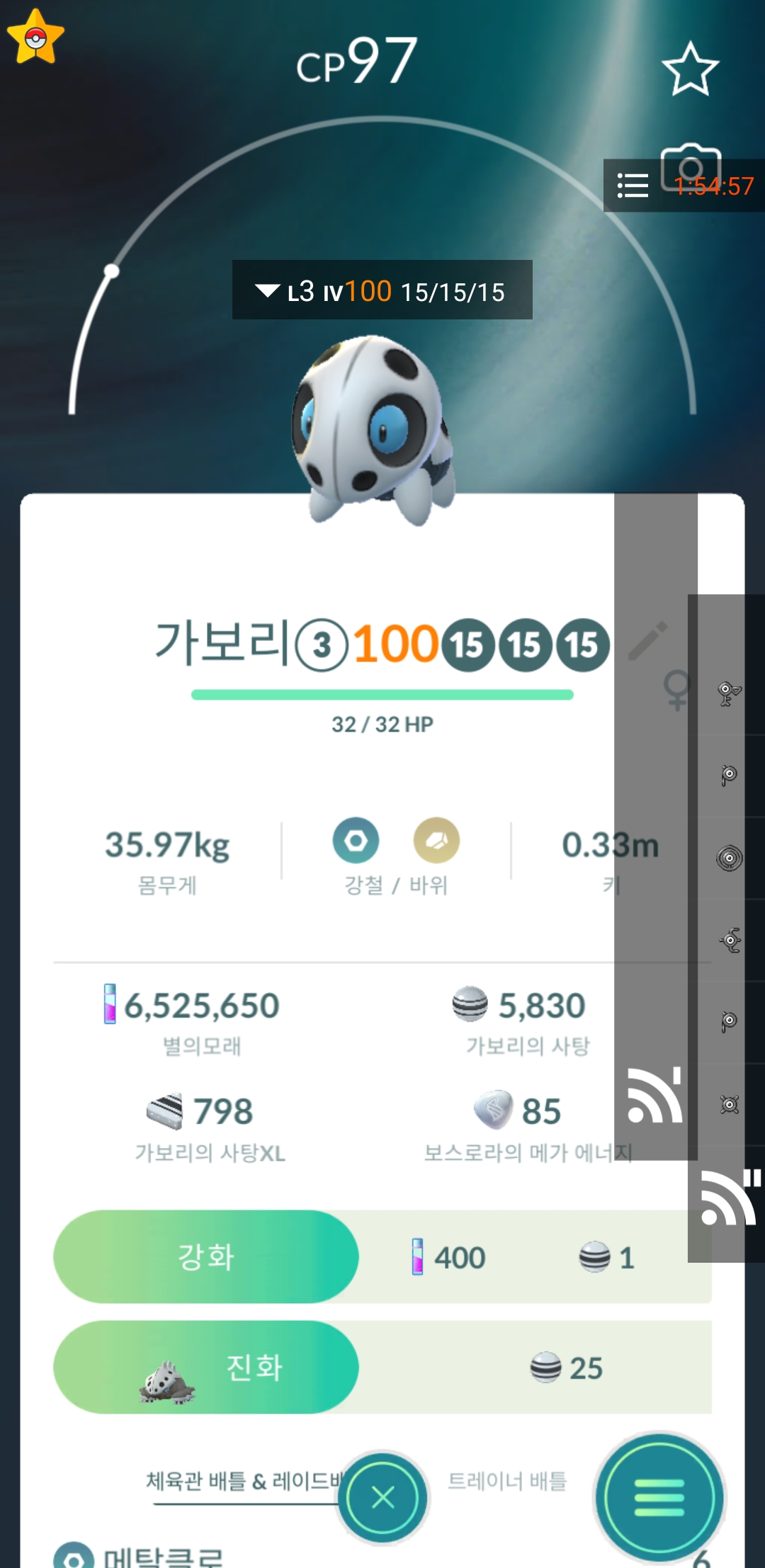The width and height of the screenshot is (765, 1568).
Task: Open the AR camera icon
Action: (x=690, y=168)
